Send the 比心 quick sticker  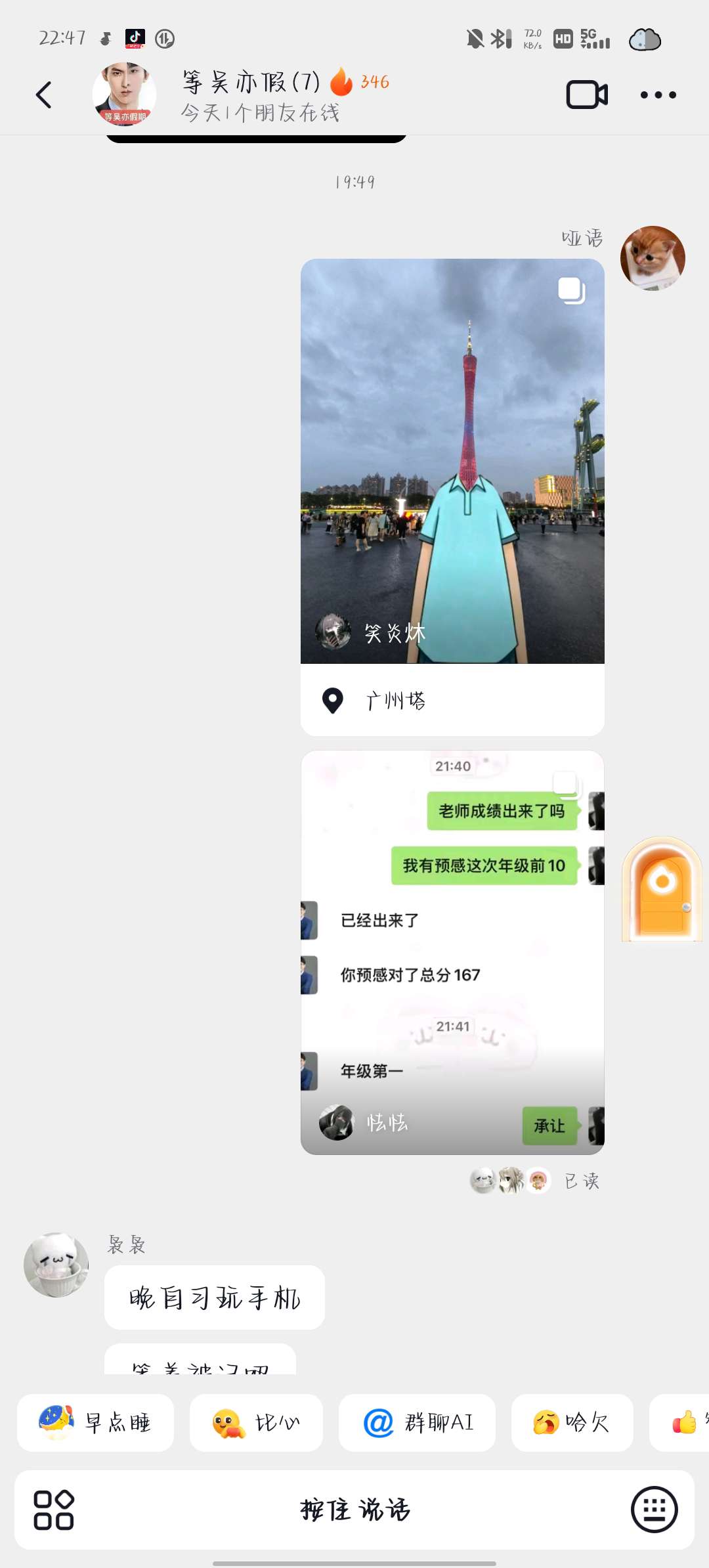(256, 1423)
